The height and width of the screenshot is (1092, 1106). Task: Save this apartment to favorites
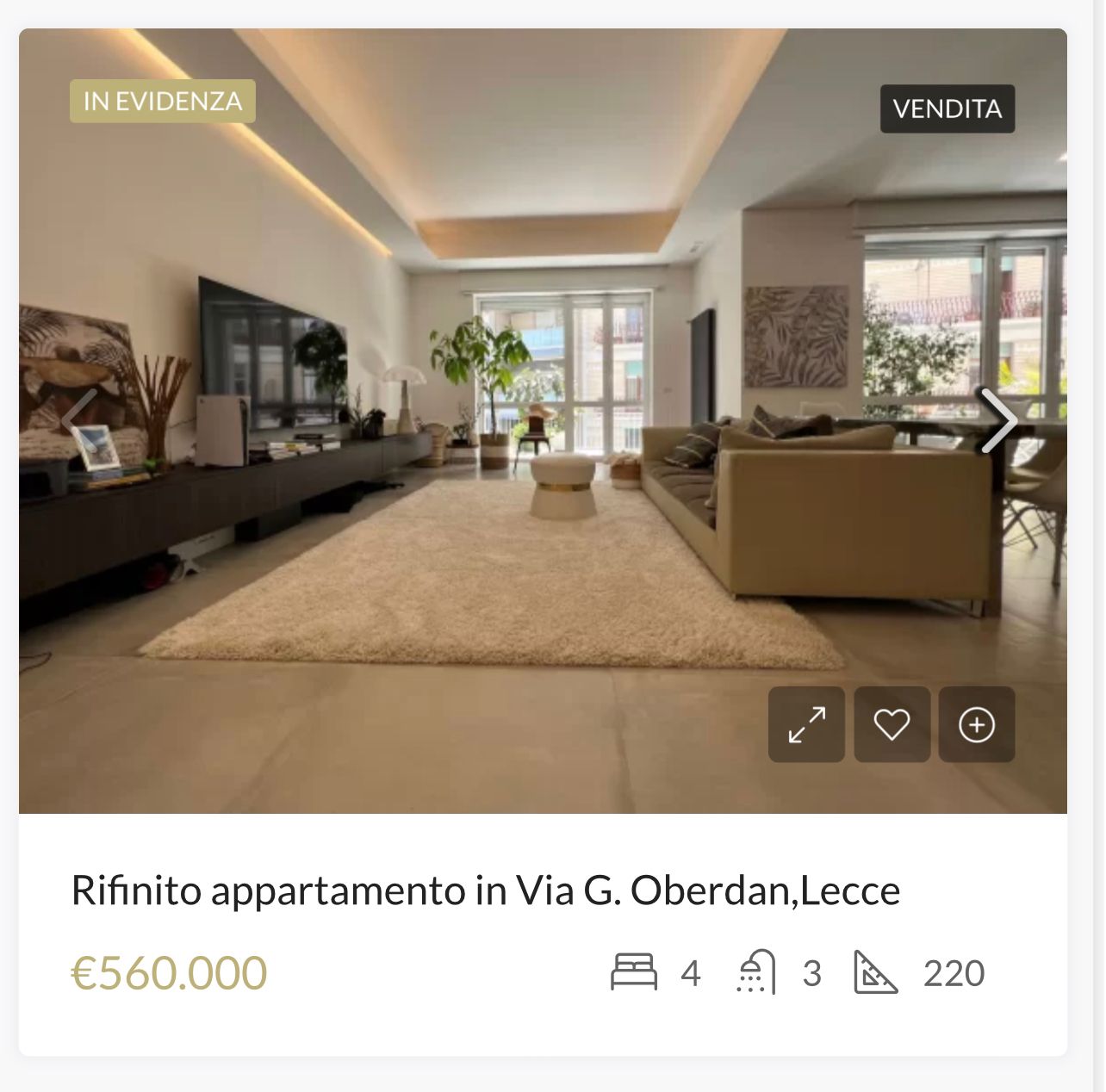[x=892, y=724]
